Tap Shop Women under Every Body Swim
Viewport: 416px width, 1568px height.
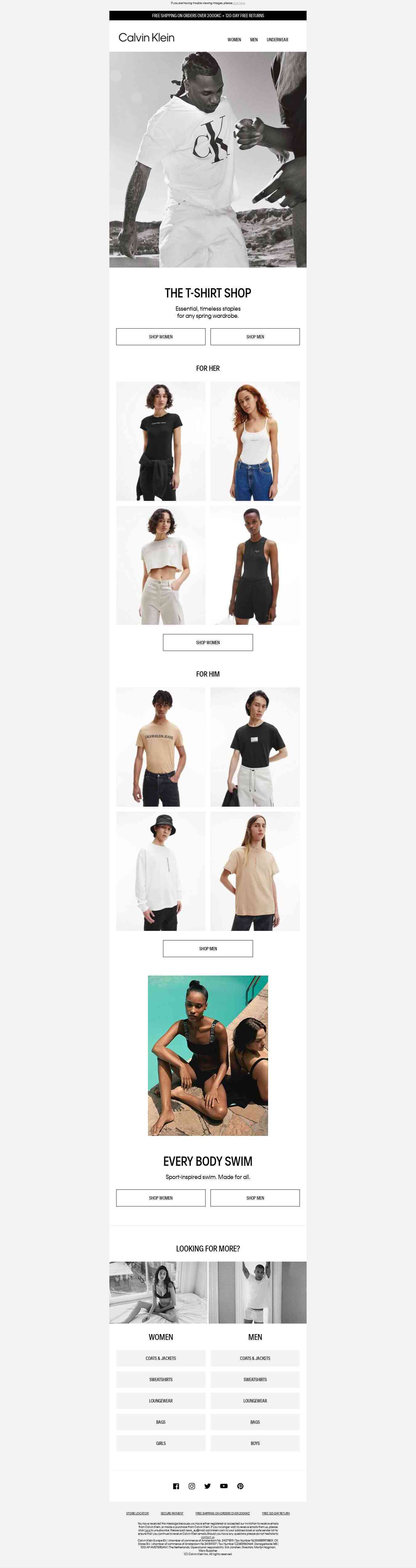point(161,1198)
